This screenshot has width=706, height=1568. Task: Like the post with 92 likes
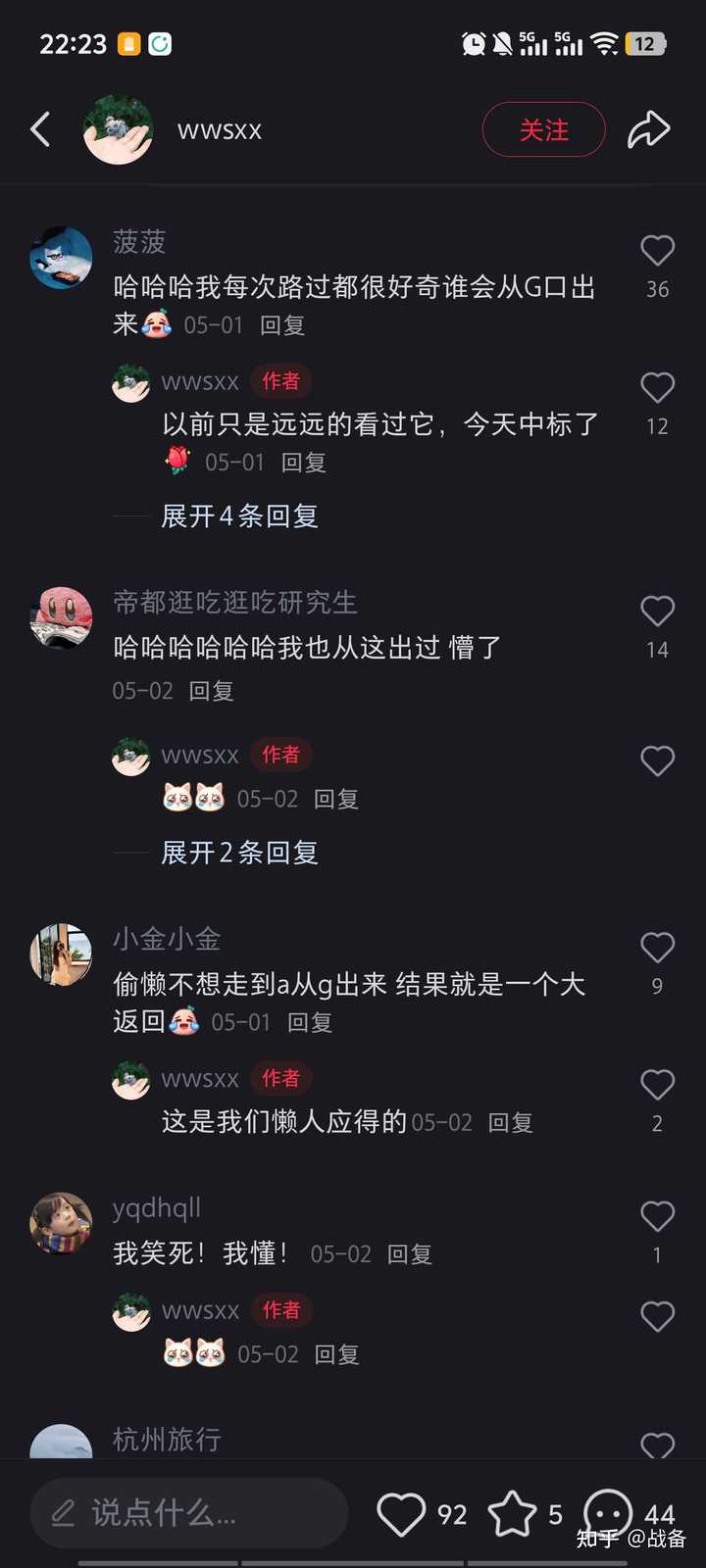(x=402, y=1514)
